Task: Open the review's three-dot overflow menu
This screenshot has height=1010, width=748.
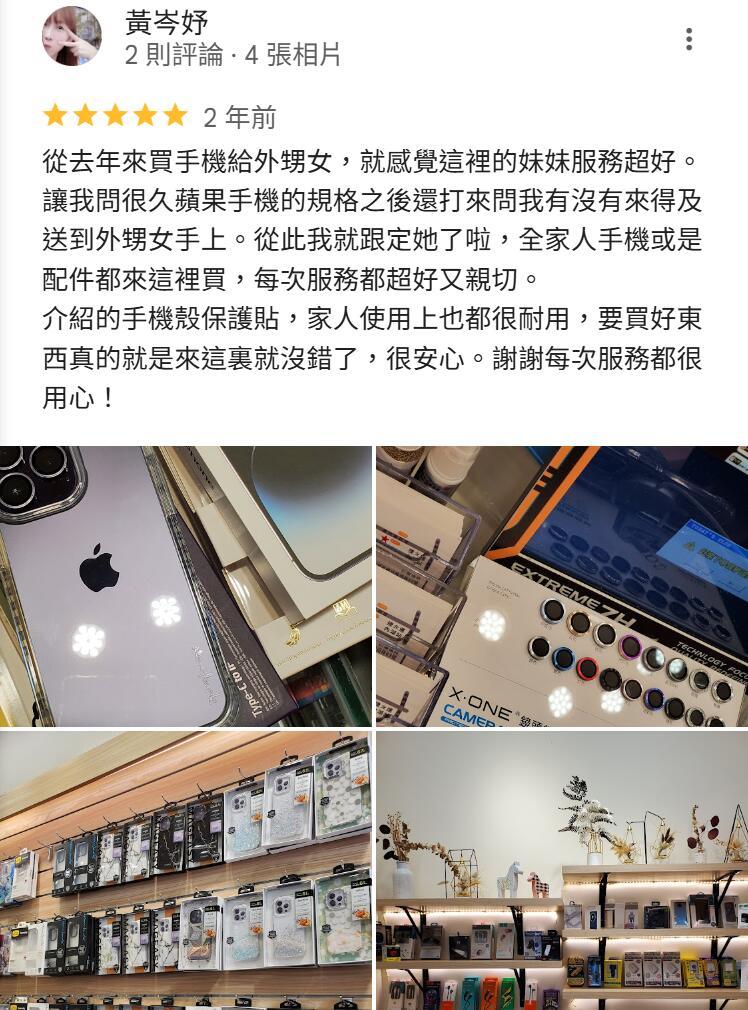Action: pyautogui.click(x=688, y=40)
